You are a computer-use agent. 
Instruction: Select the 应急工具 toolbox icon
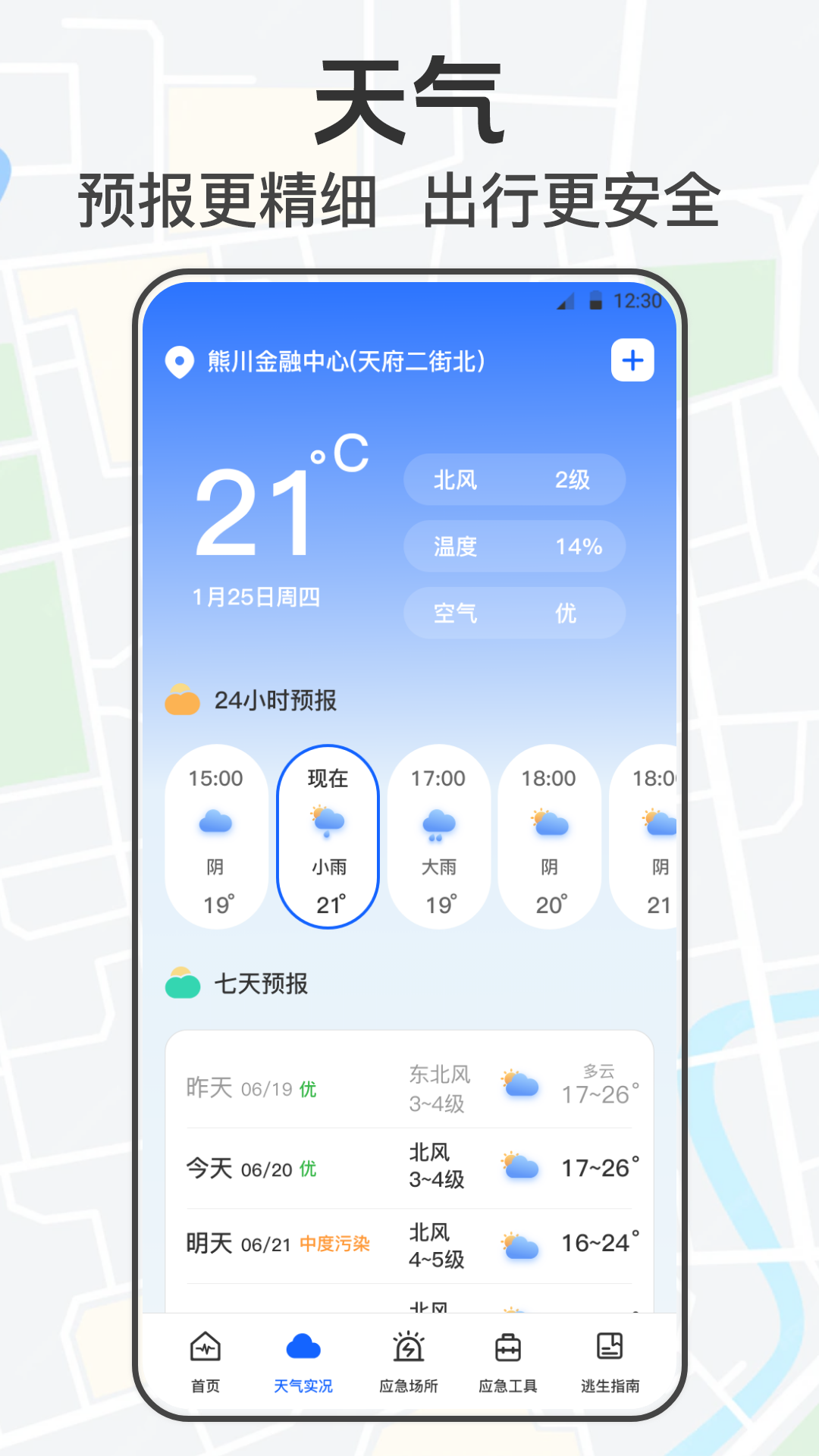point(508,1345)
